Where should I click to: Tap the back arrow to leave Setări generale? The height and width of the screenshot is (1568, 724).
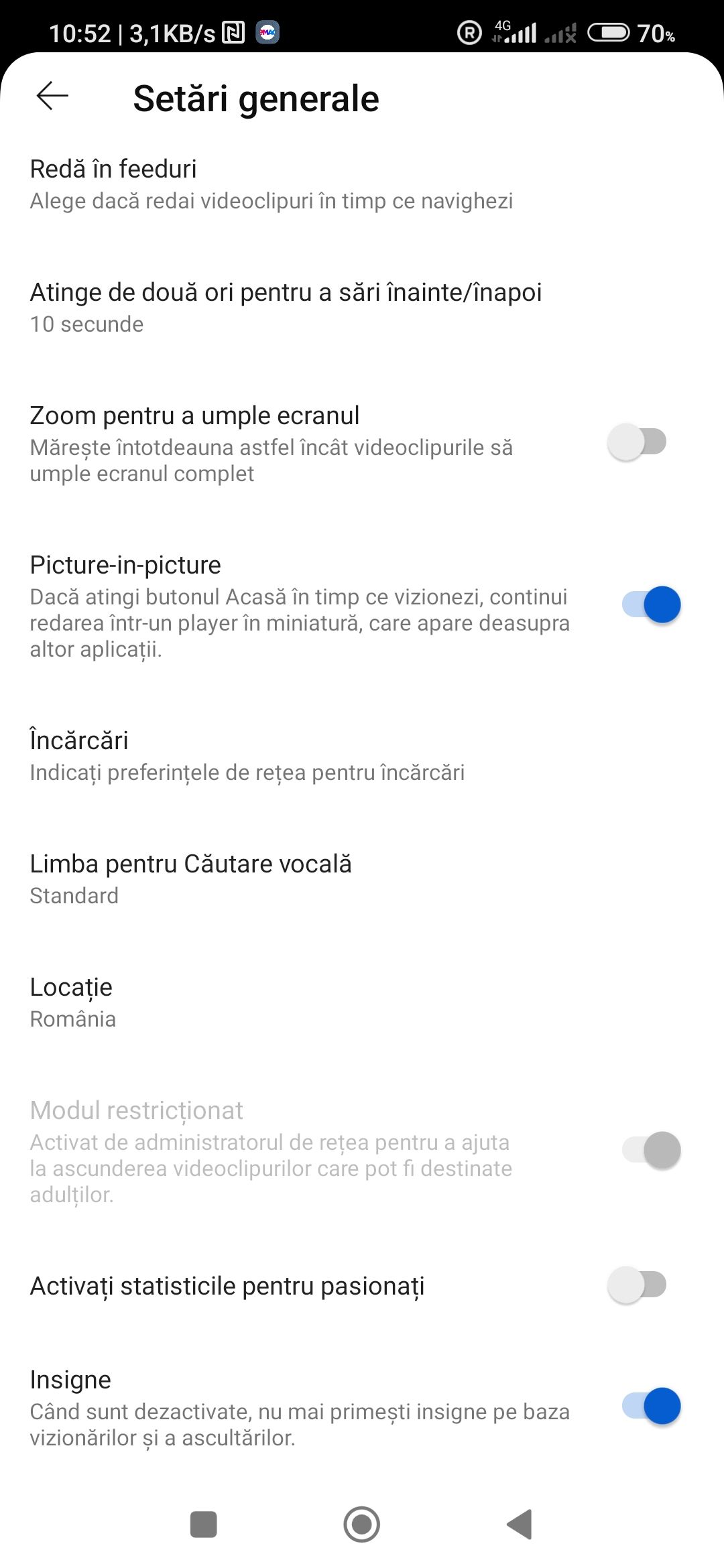coord(50,97)
